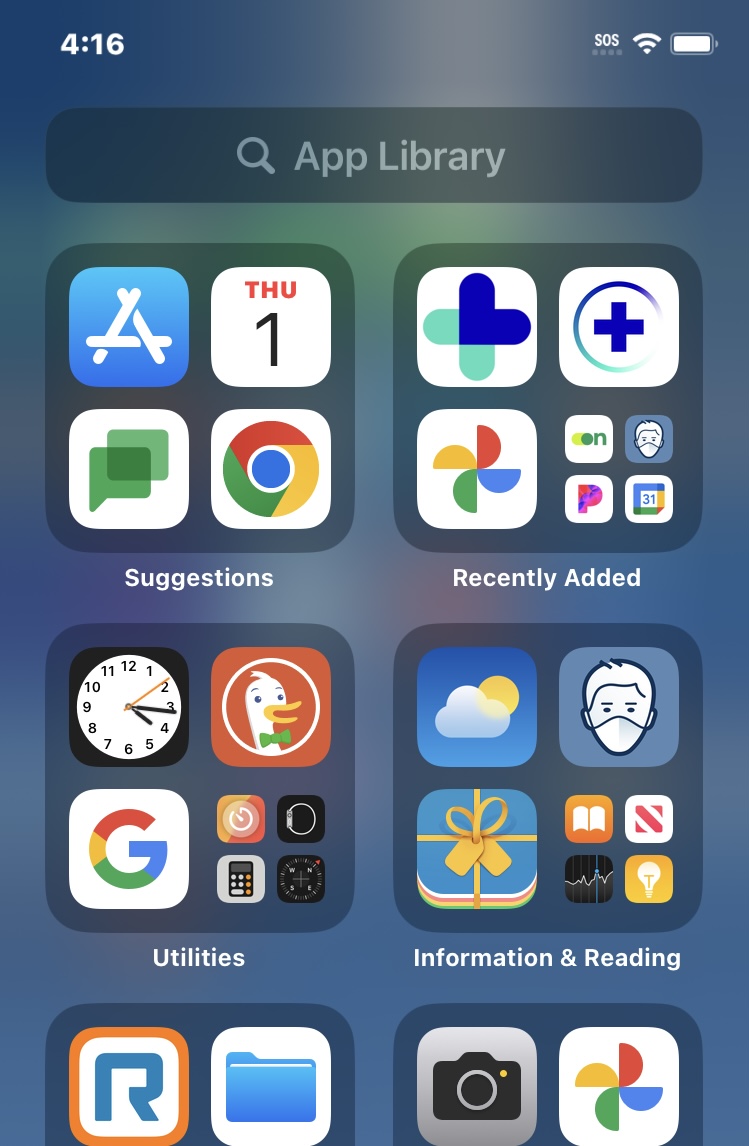Screen dimensions: 749x1146
Task: Open the circled blue plus app
Action: pos(619,327)
